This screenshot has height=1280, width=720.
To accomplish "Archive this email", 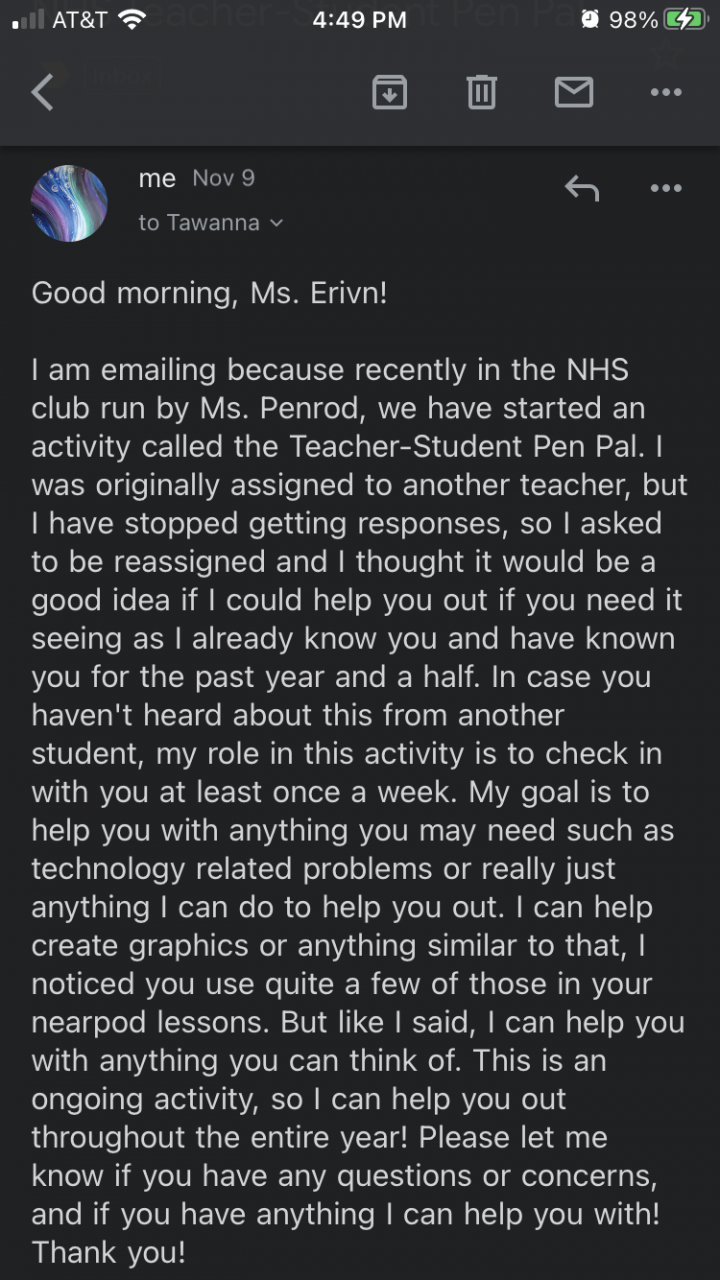I will (389, 93).
